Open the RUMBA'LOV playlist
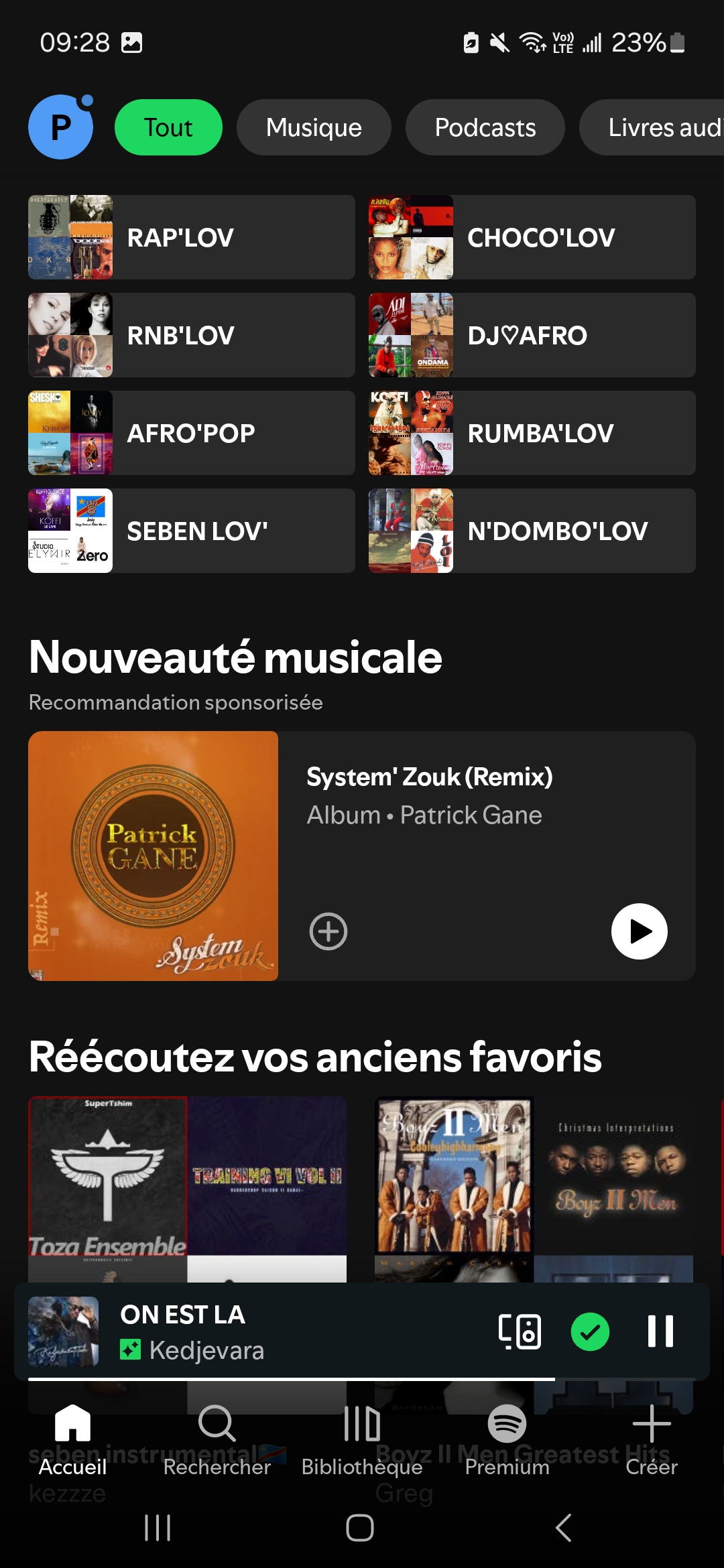Screen dimensions: 724x1568 tap(532, 433)
